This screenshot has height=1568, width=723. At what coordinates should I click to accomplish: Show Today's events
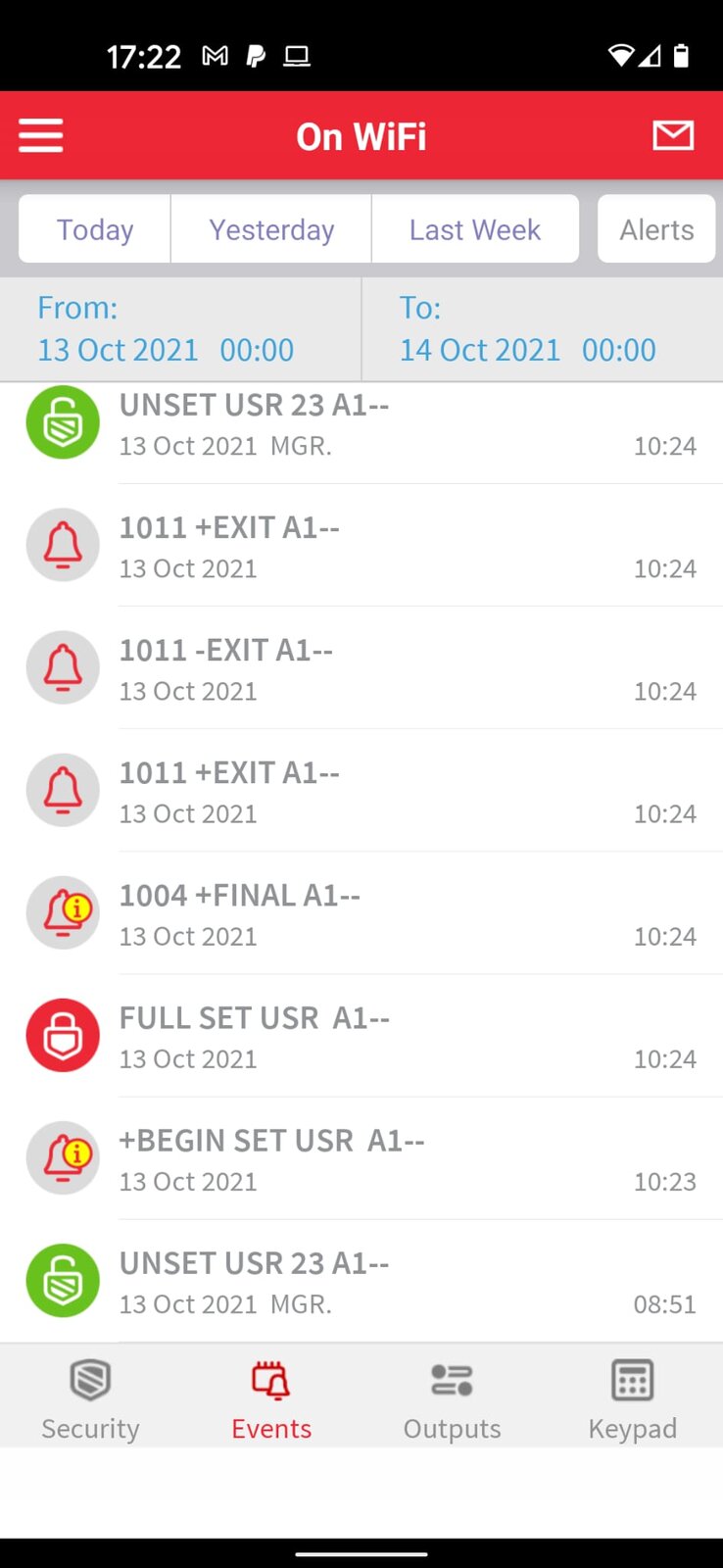tap(95, 229)
